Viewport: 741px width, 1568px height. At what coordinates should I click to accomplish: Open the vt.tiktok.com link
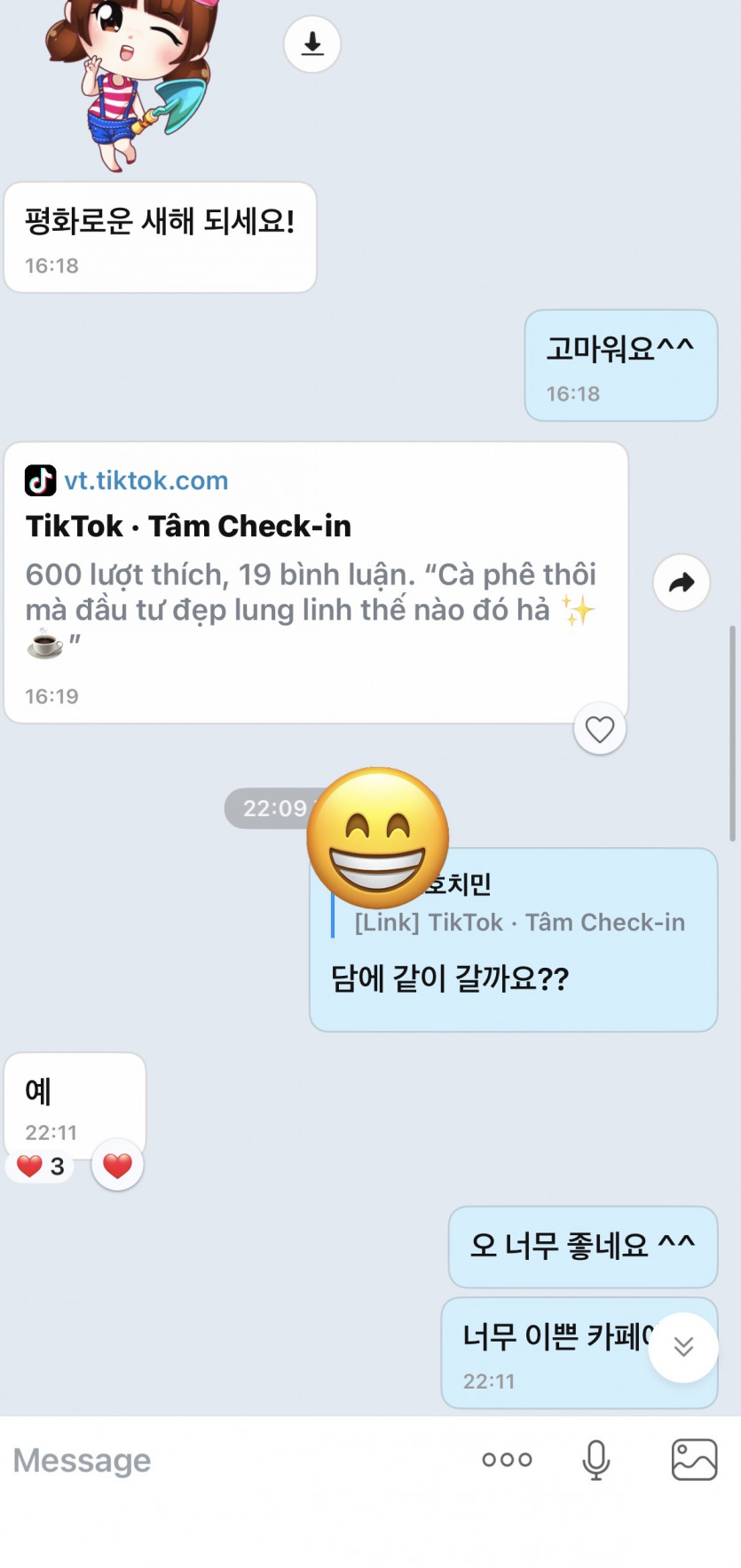click(146, 480)
